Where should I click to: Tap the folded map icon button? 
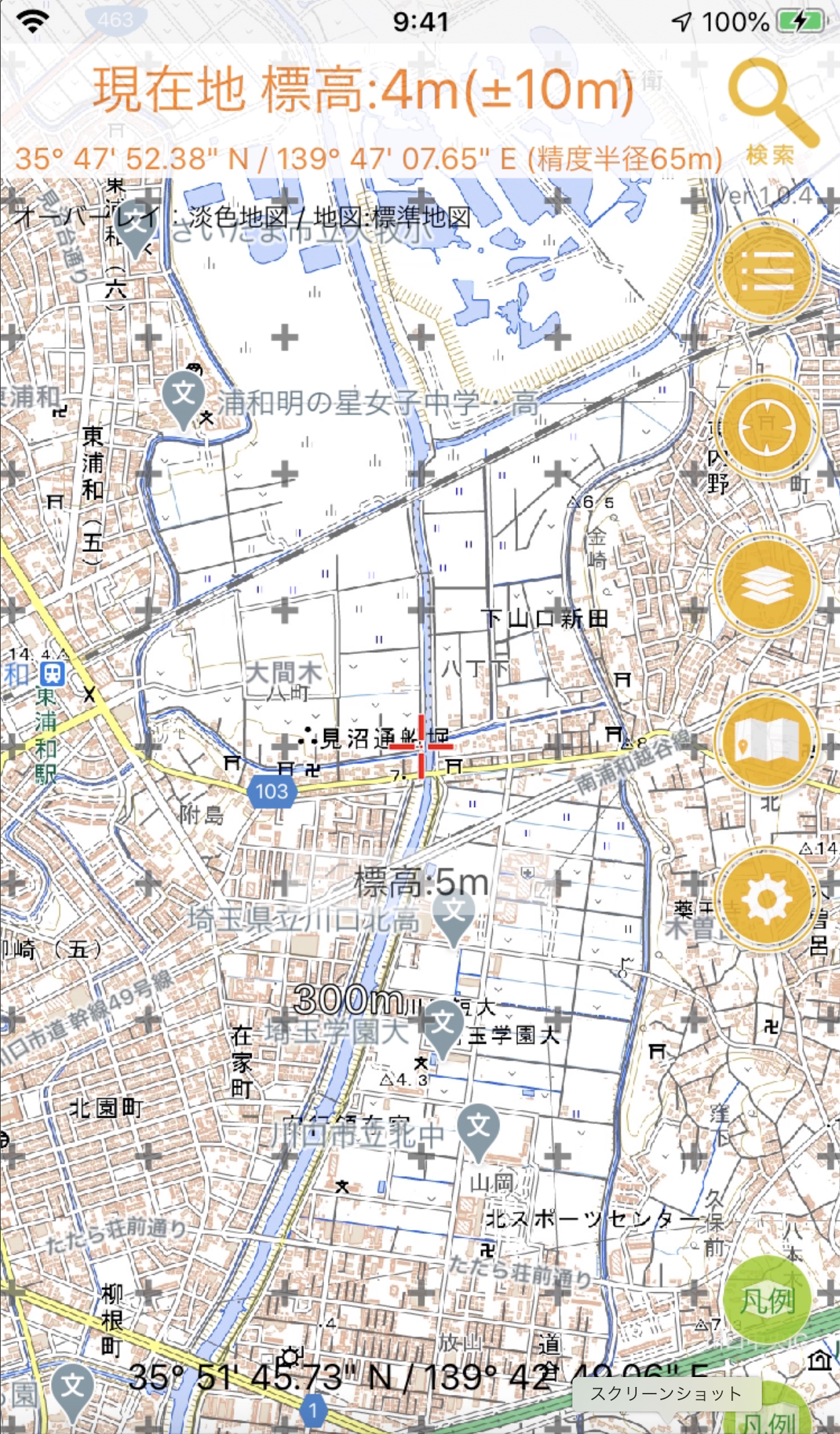click(766, 742)
